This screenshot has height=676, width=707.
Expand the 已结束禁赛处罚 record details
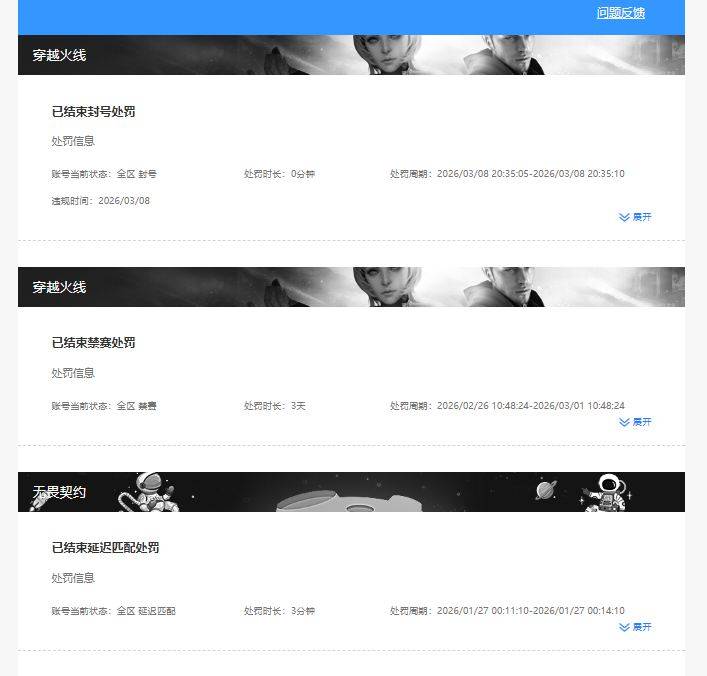click(635, 422)
